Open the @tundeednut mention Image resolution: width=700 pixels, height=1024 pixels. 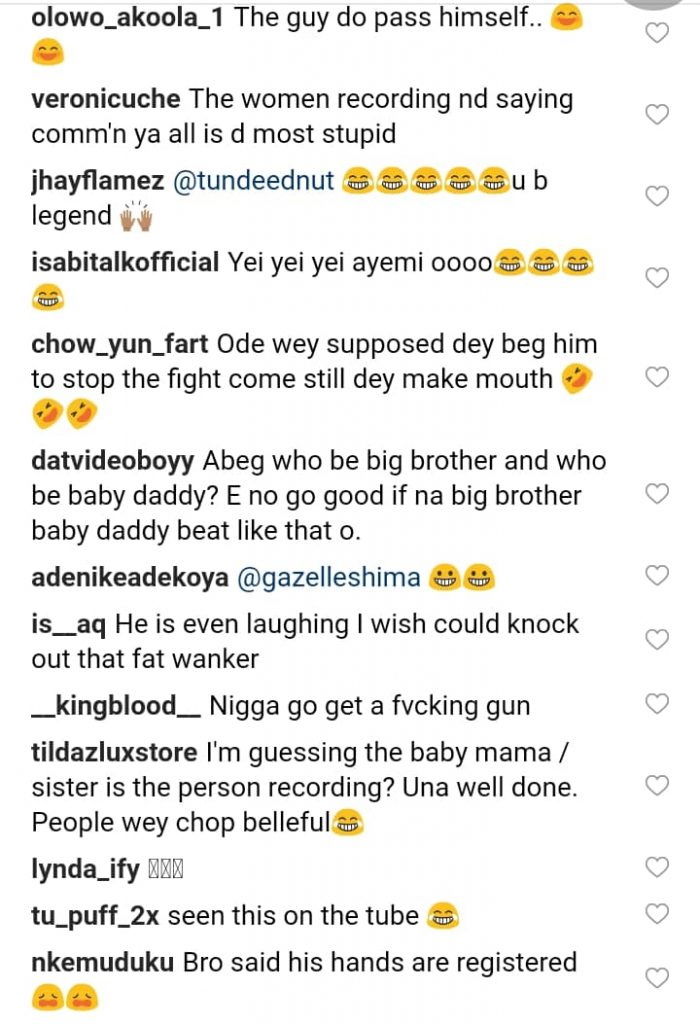coord(254,181)
